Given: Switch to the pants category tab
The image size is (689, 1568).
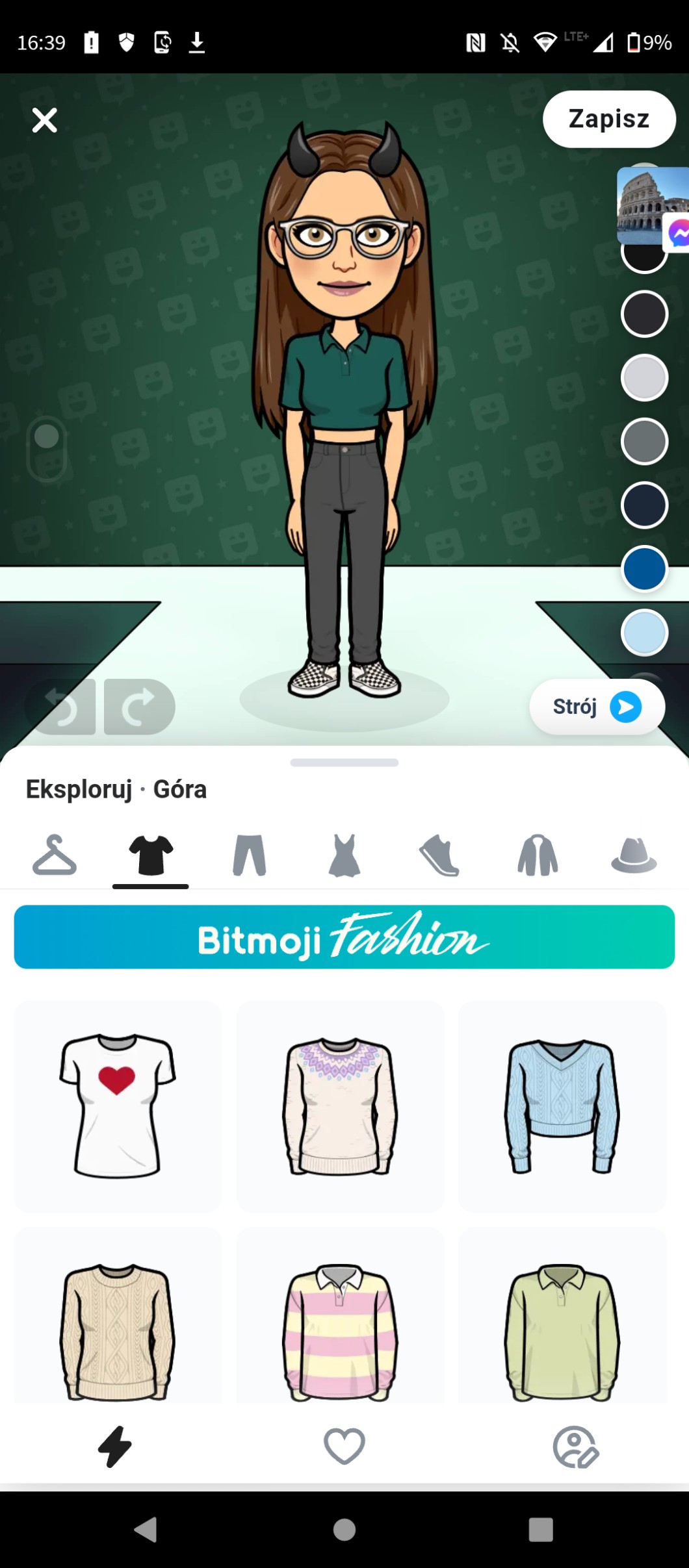Looking at the screenshot, I should coord(250,855).
